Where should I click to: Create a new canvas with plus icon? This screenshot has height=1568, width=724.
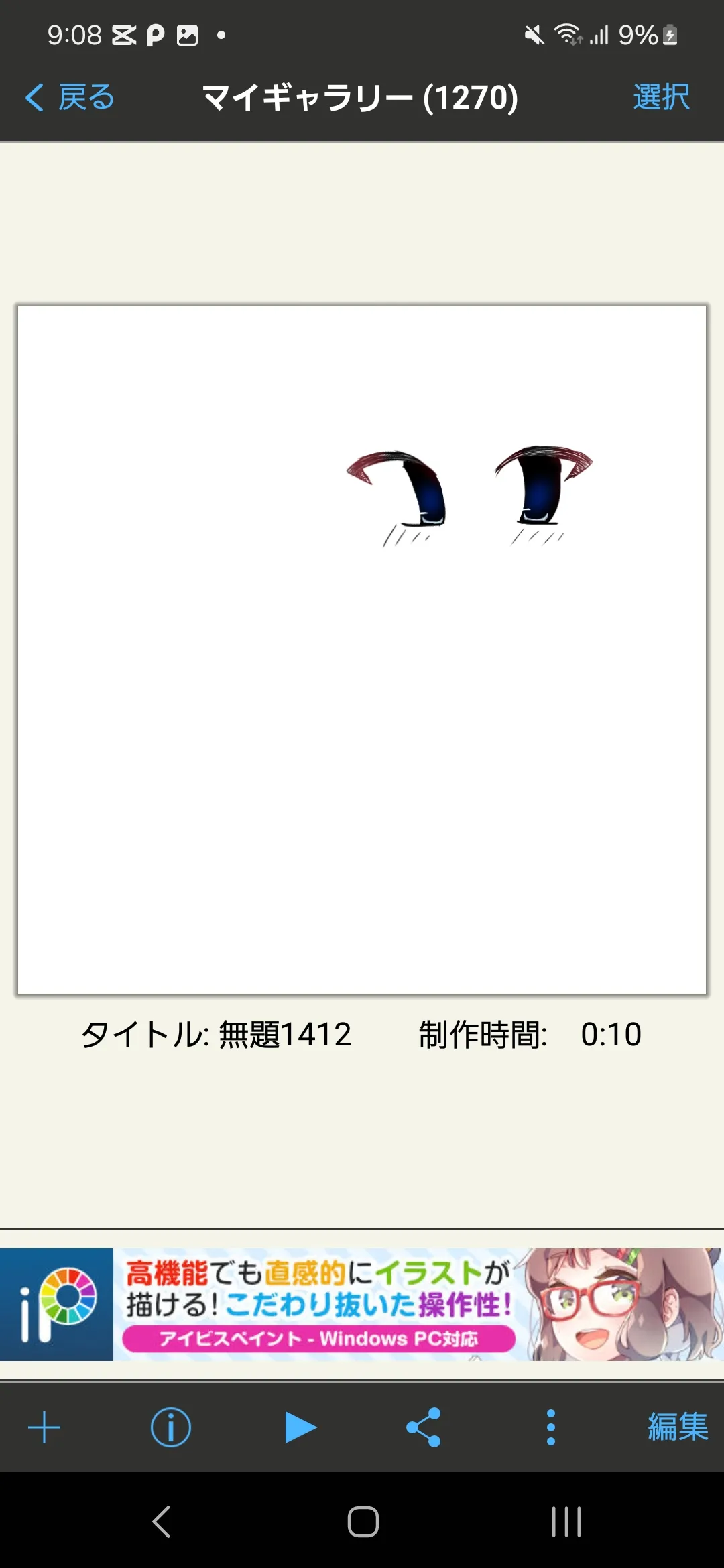pos(44,1427)
